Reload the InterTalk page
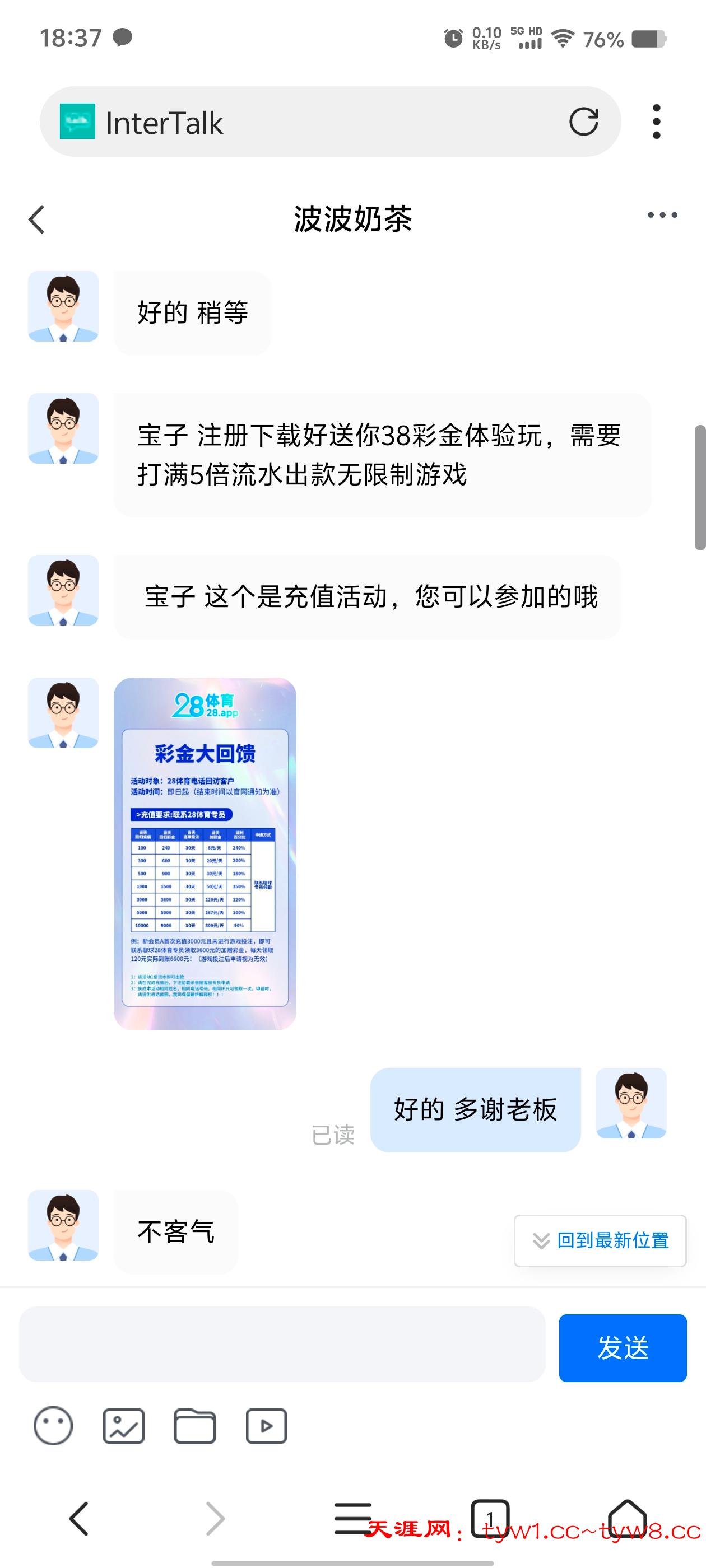 pos(583,122)
